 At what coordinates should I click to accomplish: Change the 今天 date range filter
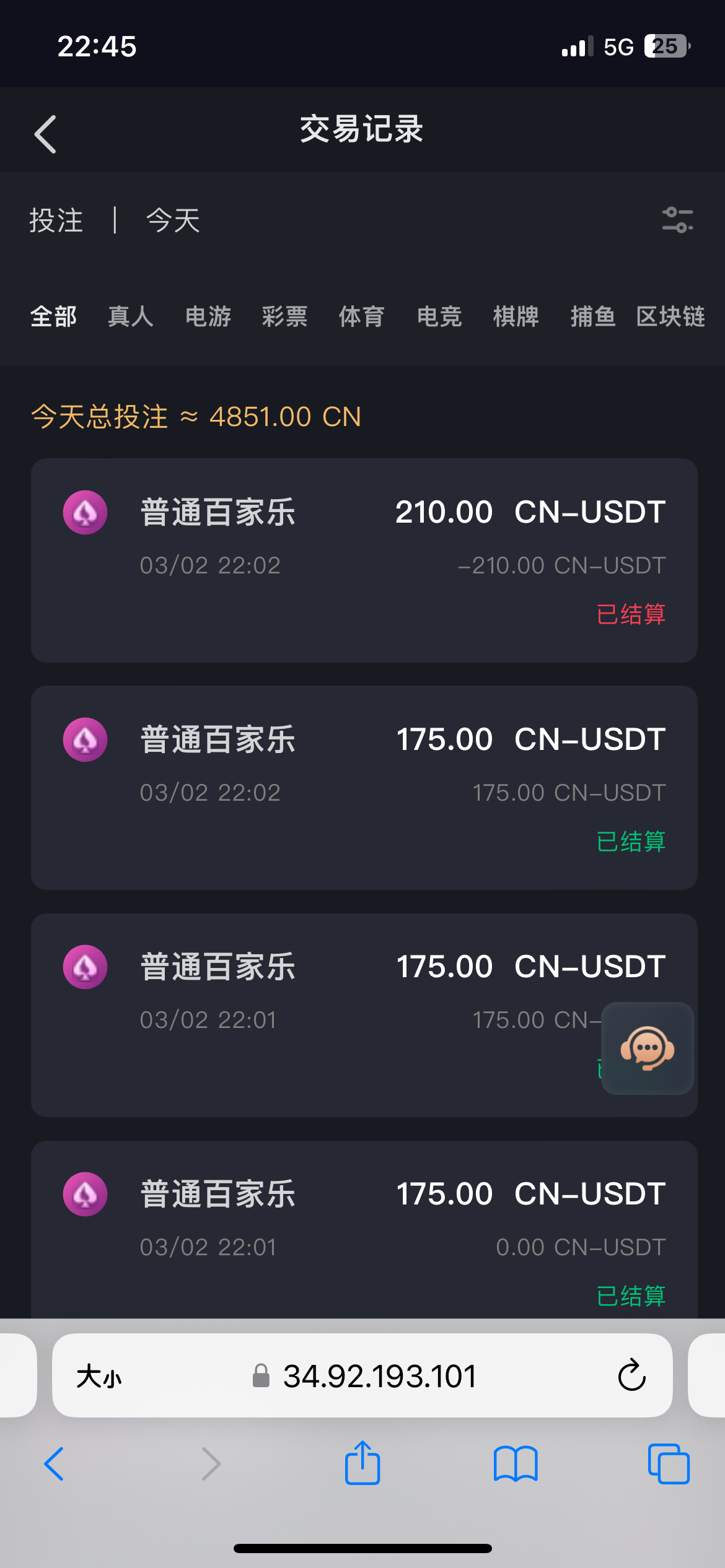point(173,220)
